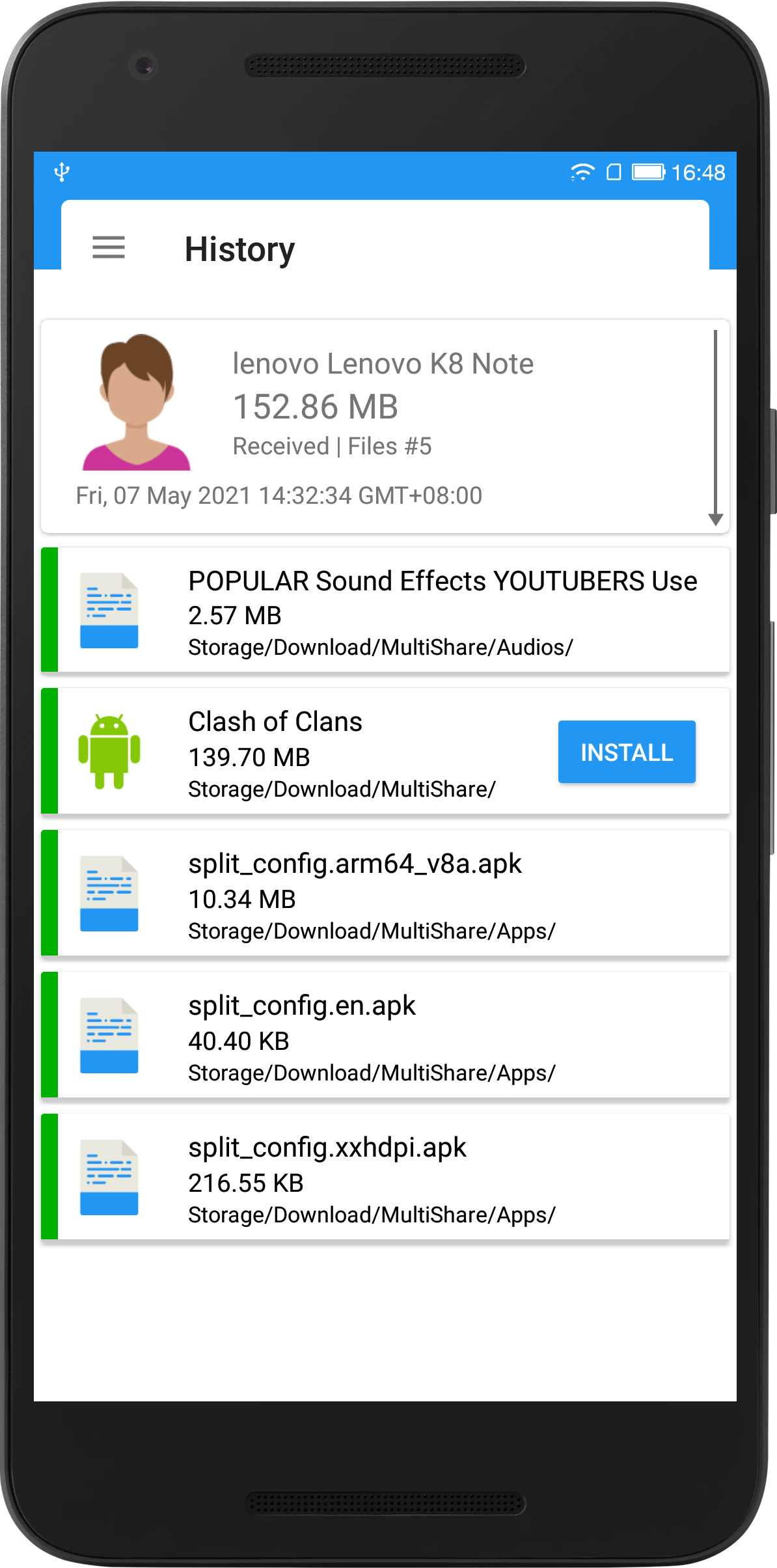777x1568 pixels.
Task: Open POPULAR Sound Effects YOUTUBERS Use file
Action: click(385, 610)
